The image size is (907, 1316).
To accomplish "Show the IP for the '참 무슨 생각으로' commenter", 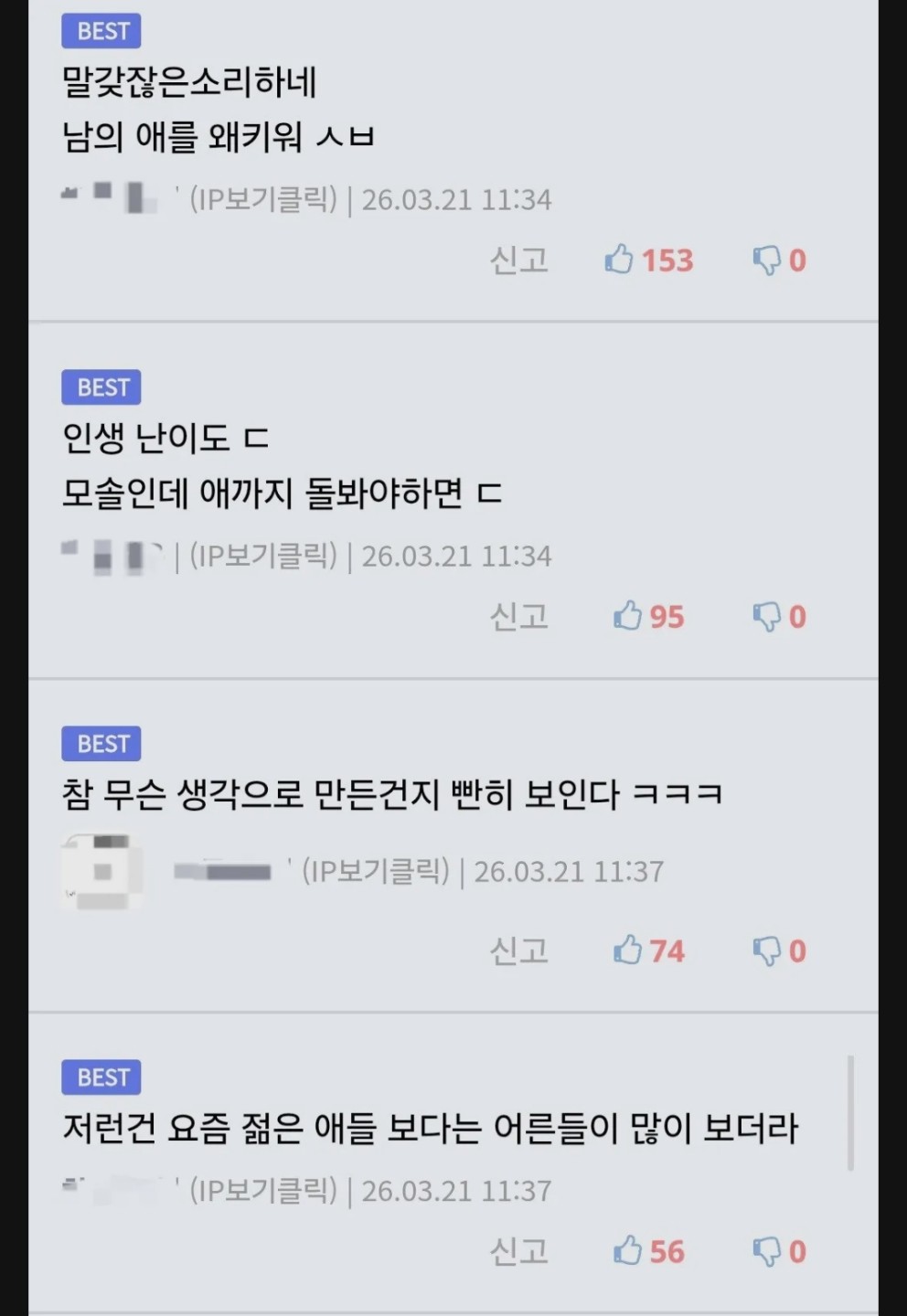I will (376, 871).
